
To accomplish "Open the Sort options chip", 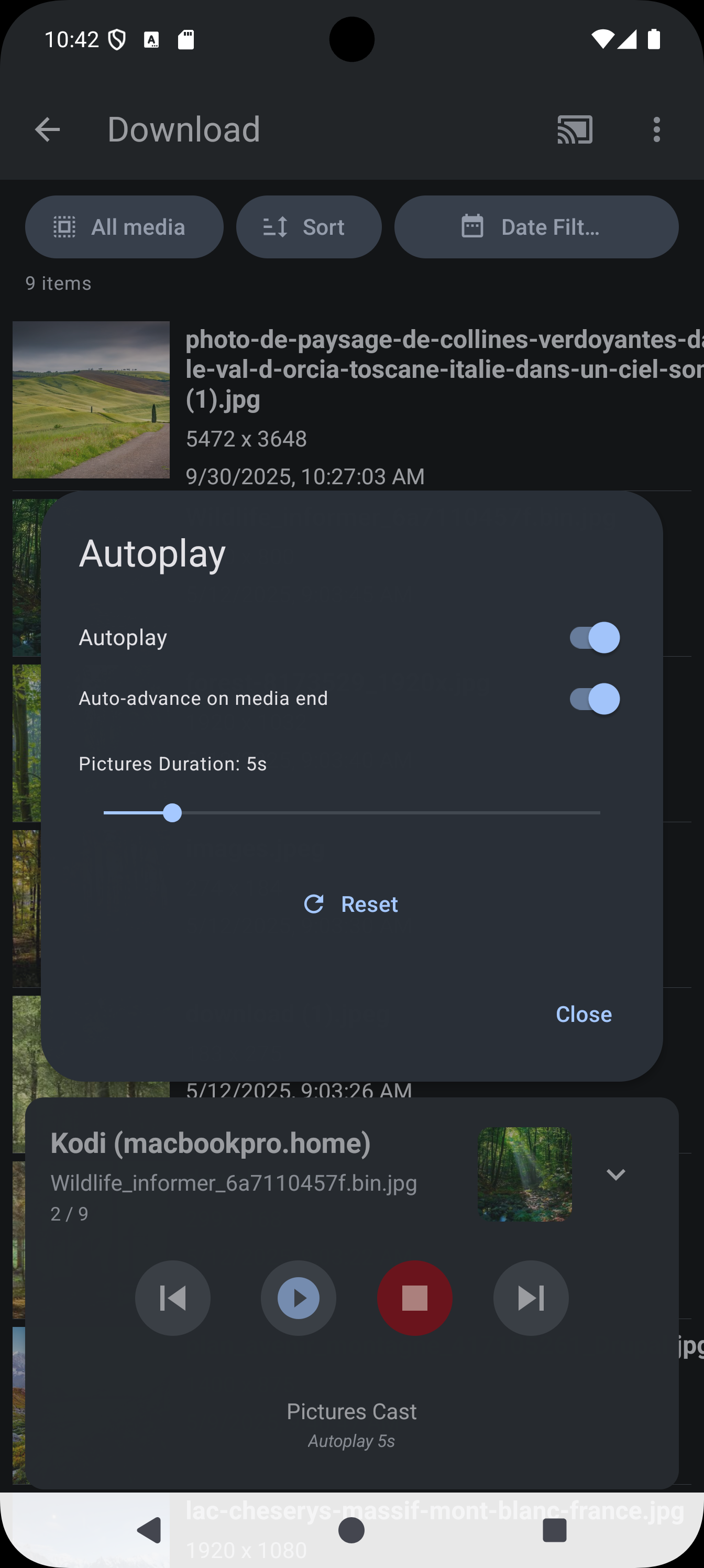I will (x=309, y=227).
